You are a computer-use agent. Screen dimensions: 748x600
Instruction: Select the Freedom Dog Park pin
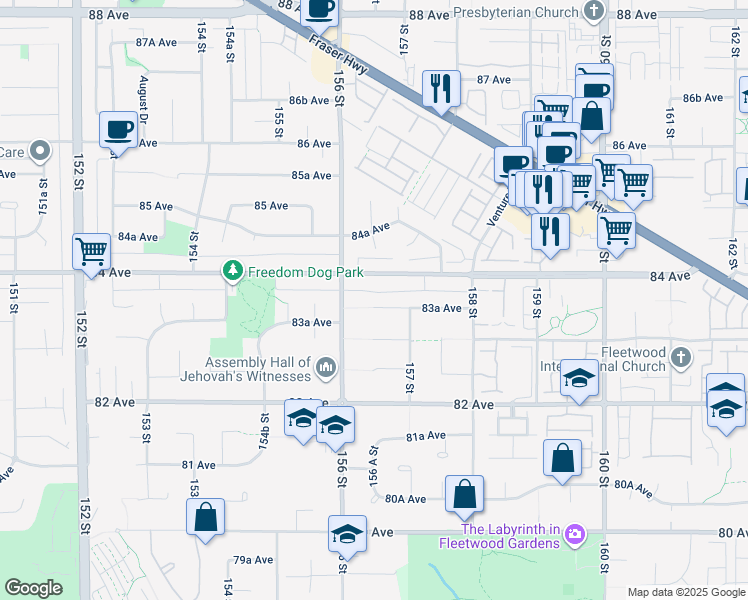coord(232,271)
